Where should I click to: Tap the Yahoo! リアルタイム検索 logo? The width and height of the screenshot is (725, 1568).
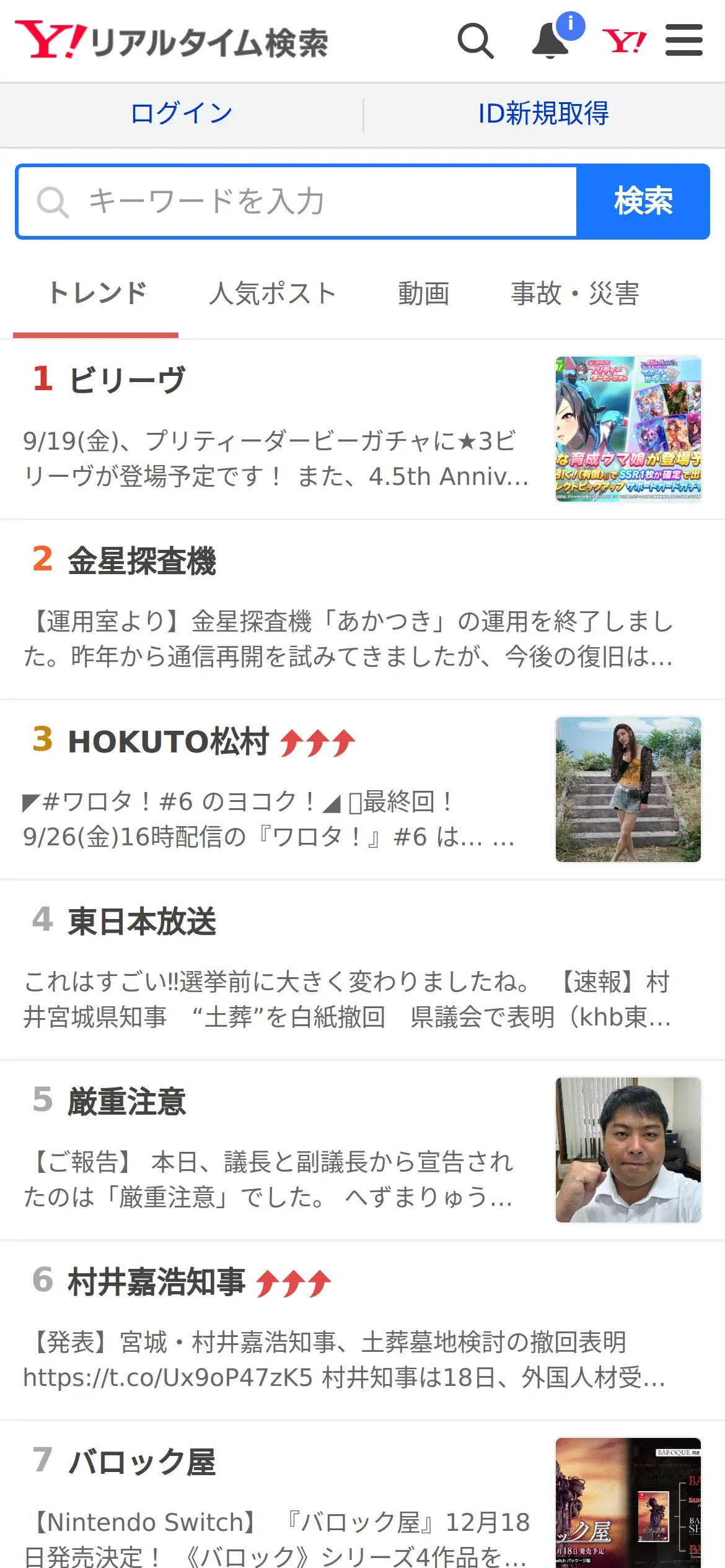[x=172, y=41]
